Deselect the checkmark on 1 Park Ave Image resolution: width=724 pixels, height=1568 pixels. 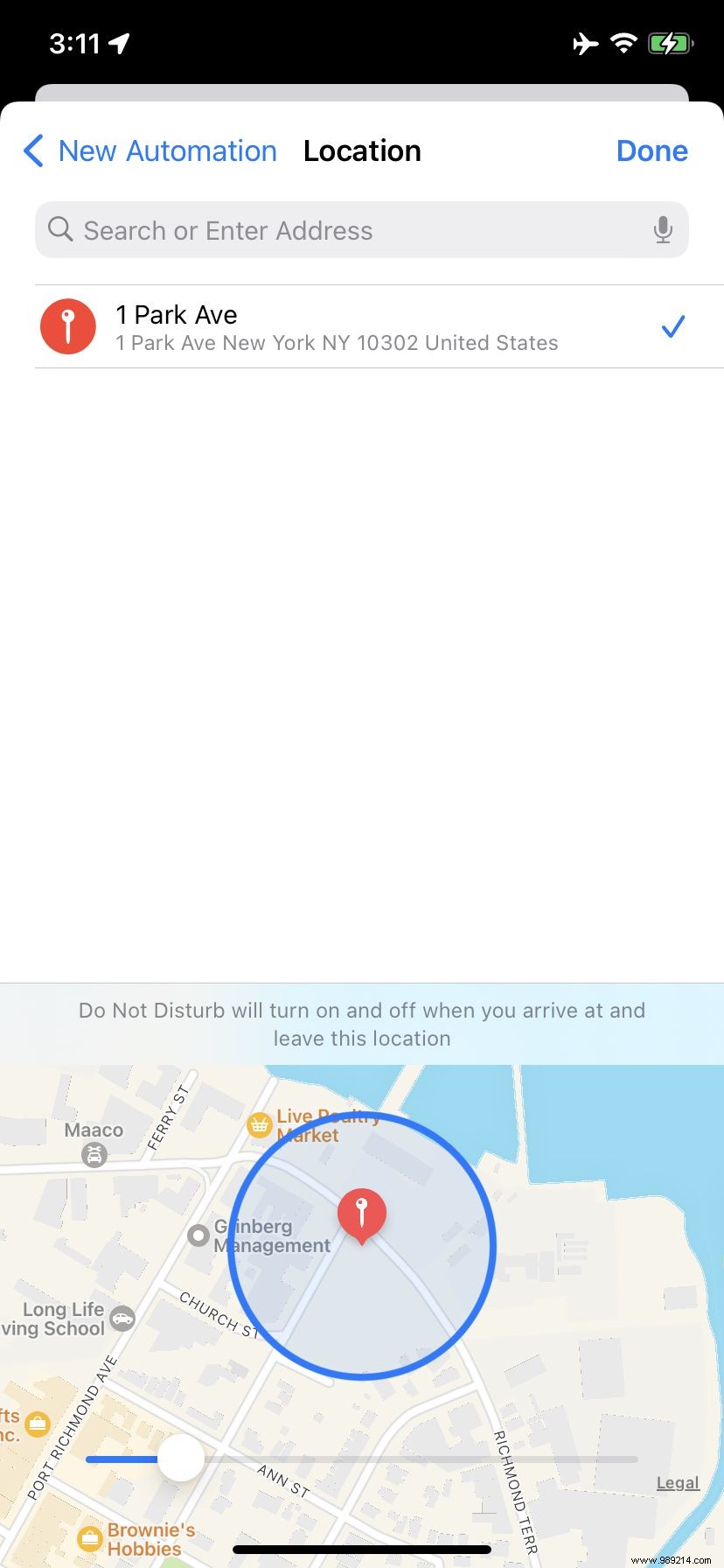click(x=672, y=325)
